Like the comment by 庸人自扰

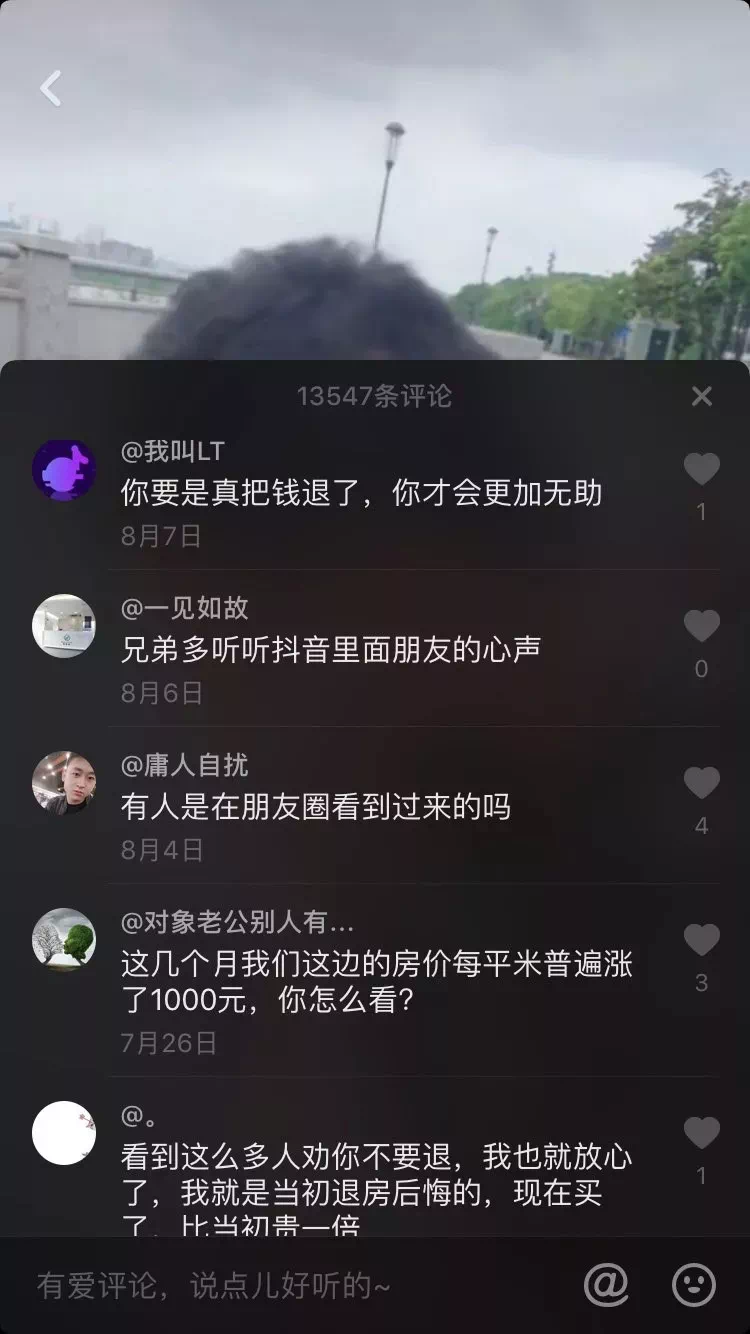[701, 783]
